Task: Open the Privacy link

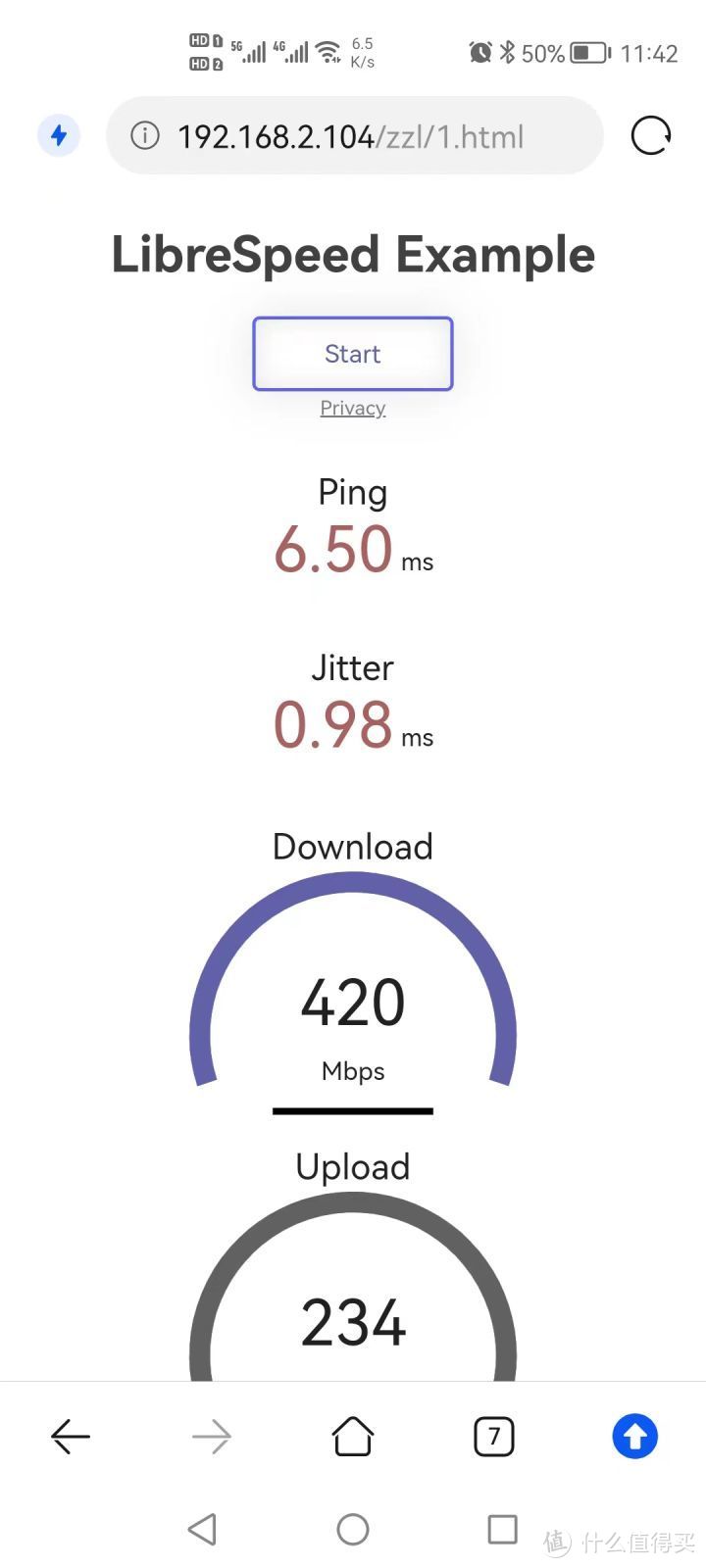Action: pyautogui.click(x=353, y=408)
